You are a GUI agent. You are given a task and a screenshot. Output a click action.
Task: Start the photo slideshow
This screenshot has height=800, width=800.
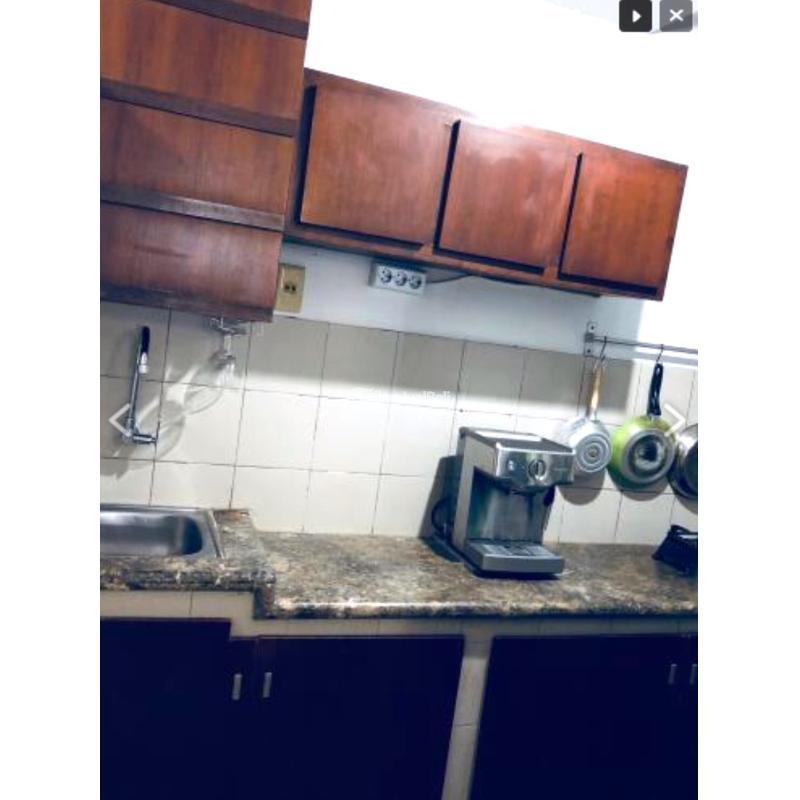[635, 16]
